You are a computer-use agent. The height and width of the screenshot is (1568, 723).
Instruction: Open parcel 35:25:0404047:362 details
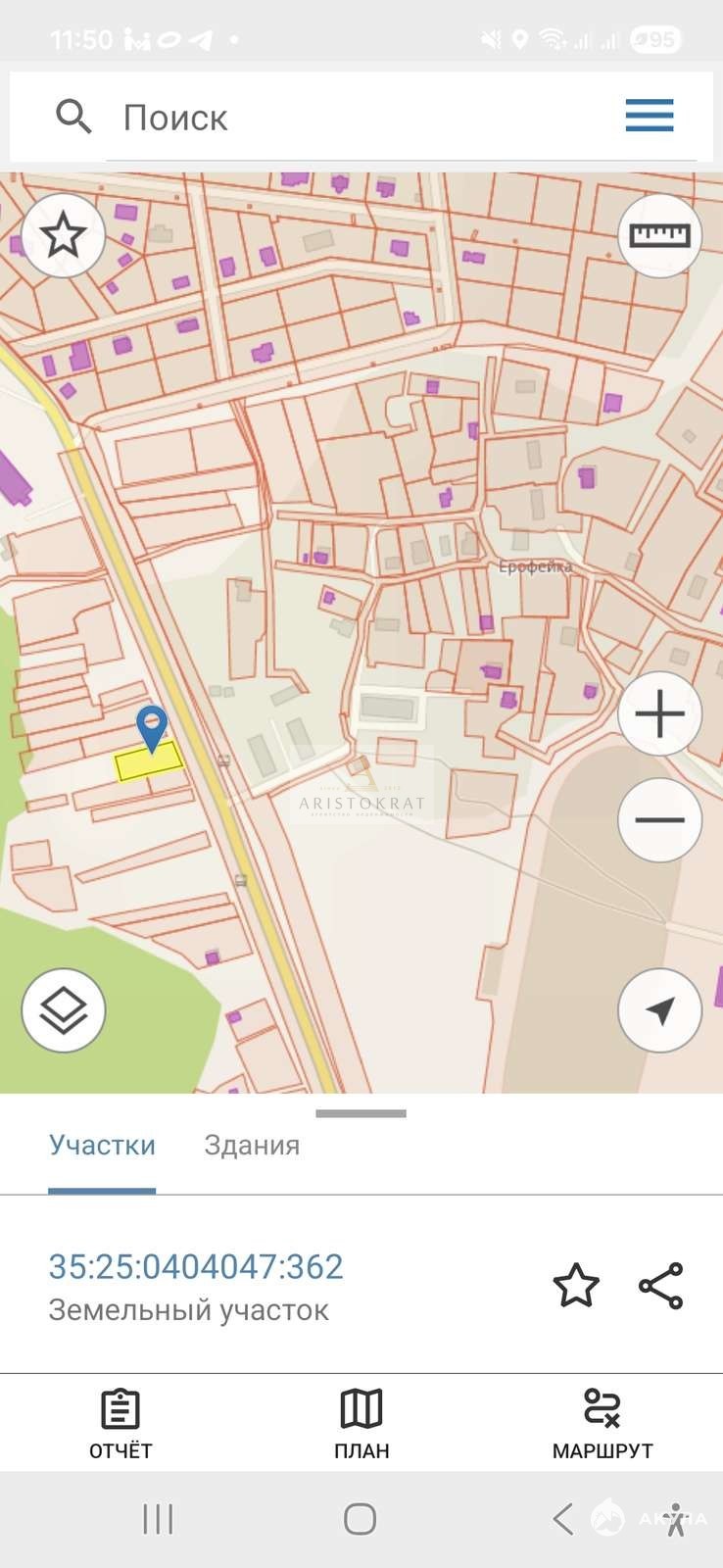(196, 1267)
